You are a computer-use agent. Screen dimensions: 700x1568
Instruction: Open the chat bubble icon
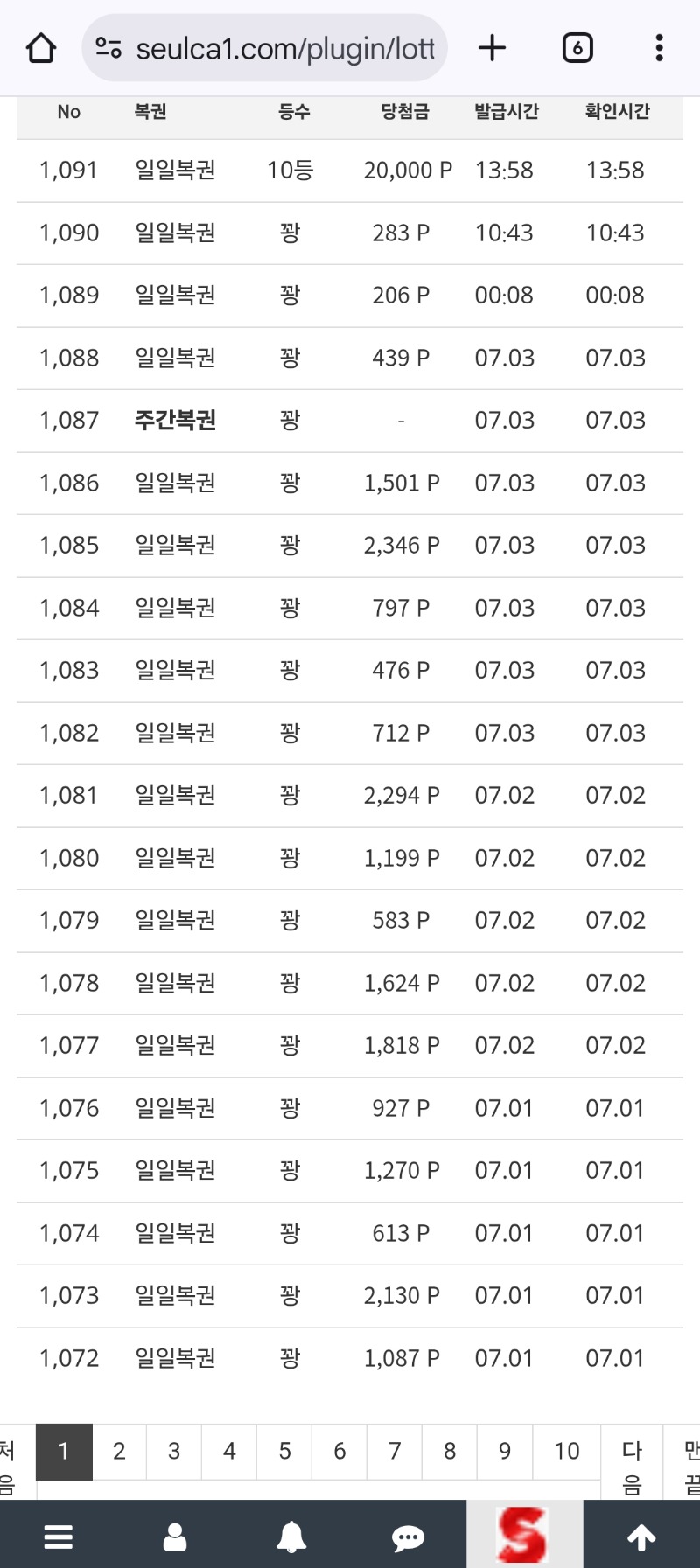[408, 1537]
